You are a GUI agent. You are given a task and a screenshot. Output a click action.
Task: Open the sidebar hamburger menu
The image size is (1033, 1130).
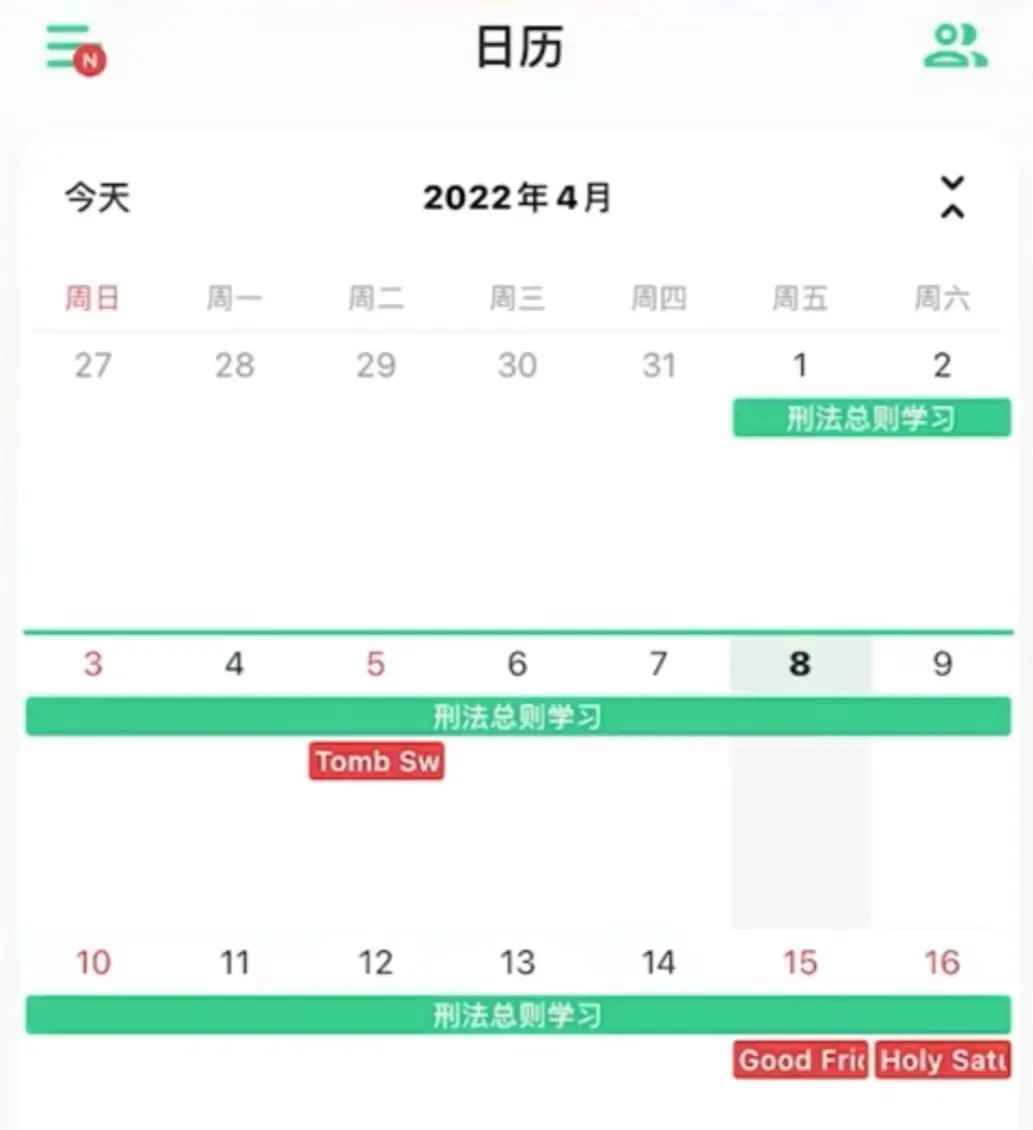point(66,45)
